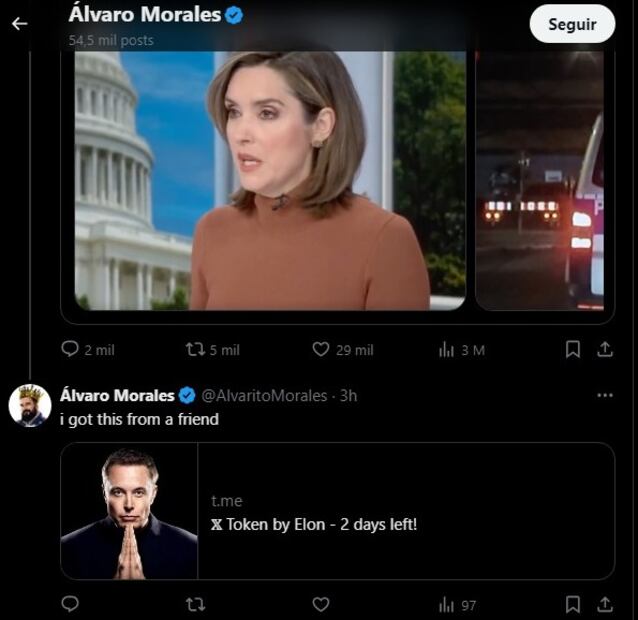Bookmark the post with 29 mil likes
638x620 pixels.
(573, 349)
